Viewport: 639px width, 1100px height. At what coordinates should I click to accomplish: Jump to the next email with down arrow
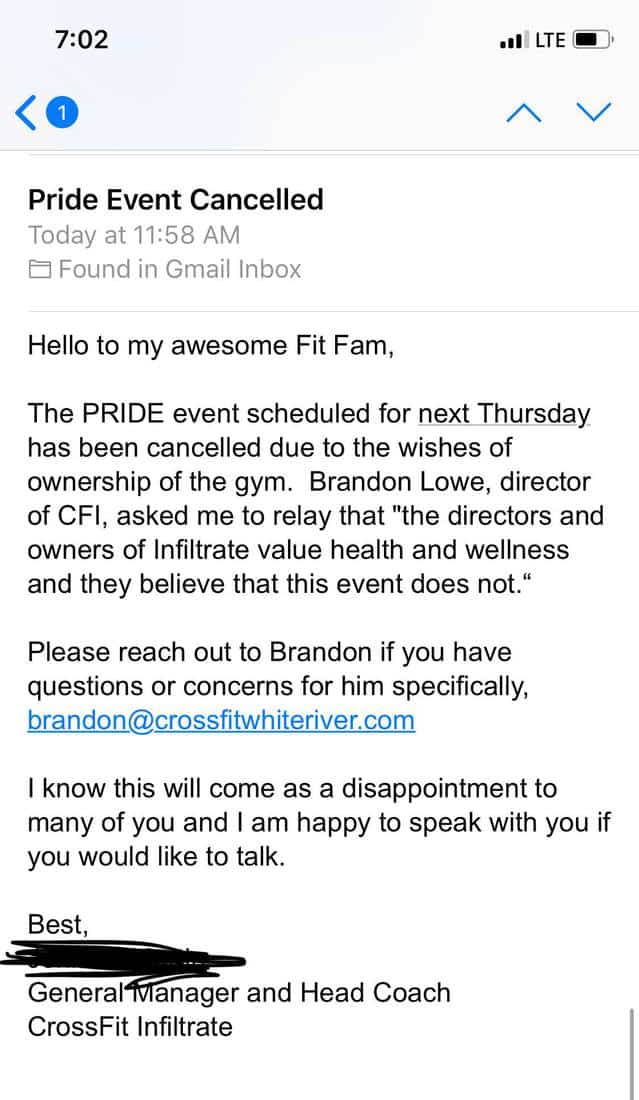pyautogui.click(x=594, y=112)
